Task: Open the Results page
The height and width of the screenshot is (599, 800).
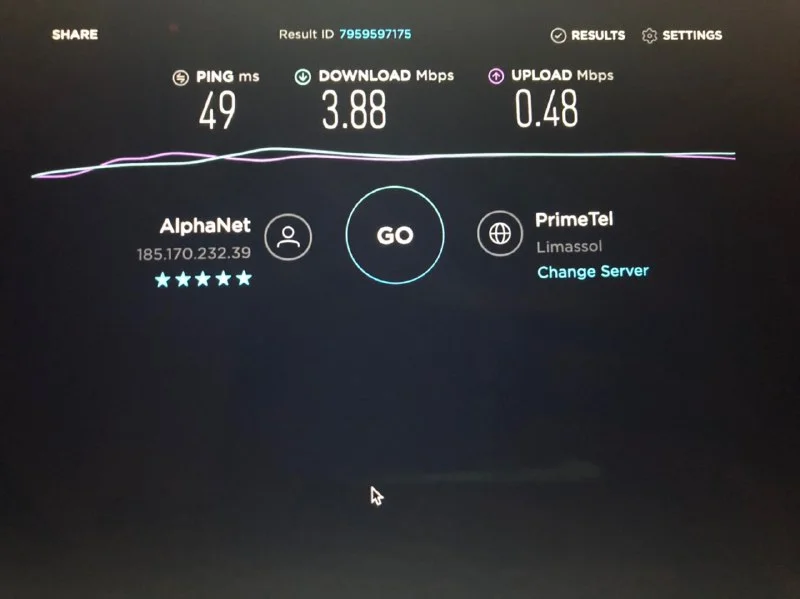Action: (588, 35)
